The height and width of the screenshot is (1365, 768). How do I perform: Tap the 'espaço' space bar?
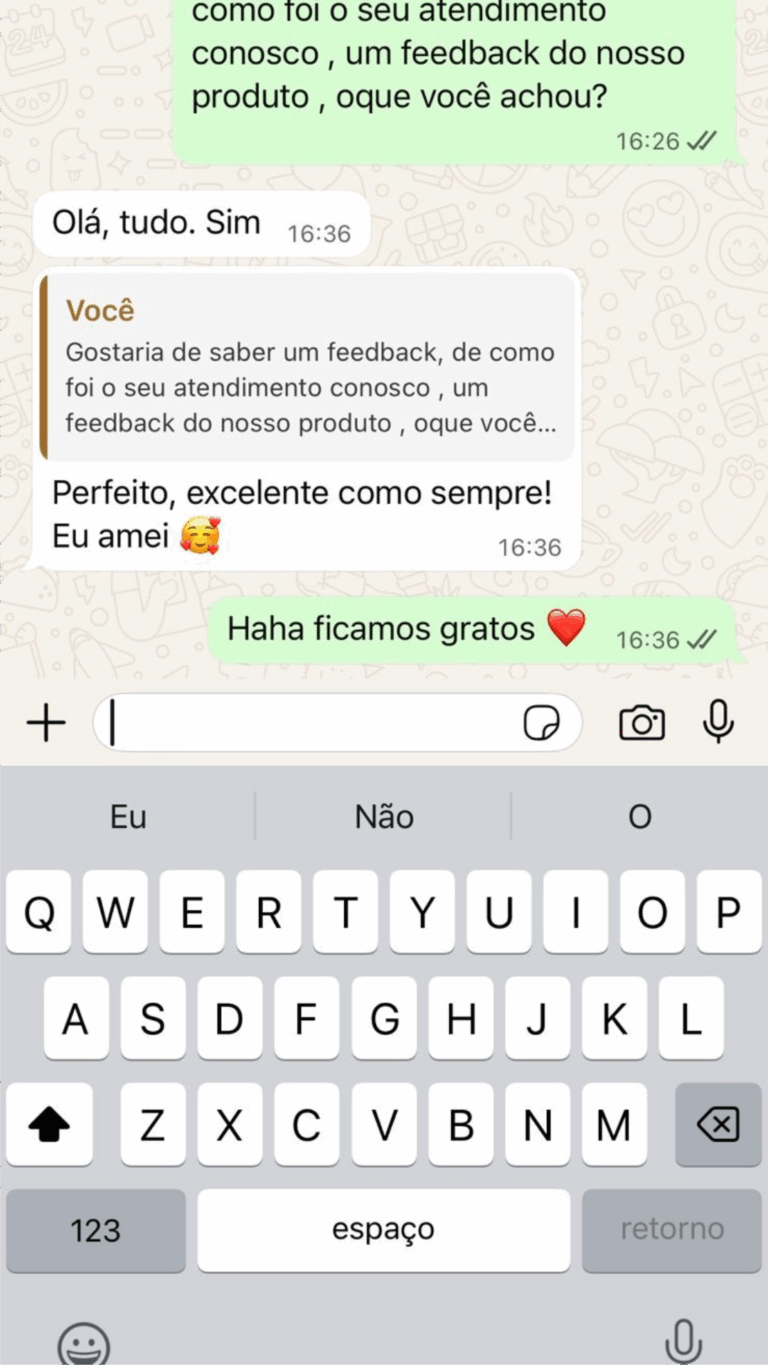coord(381,1230)
